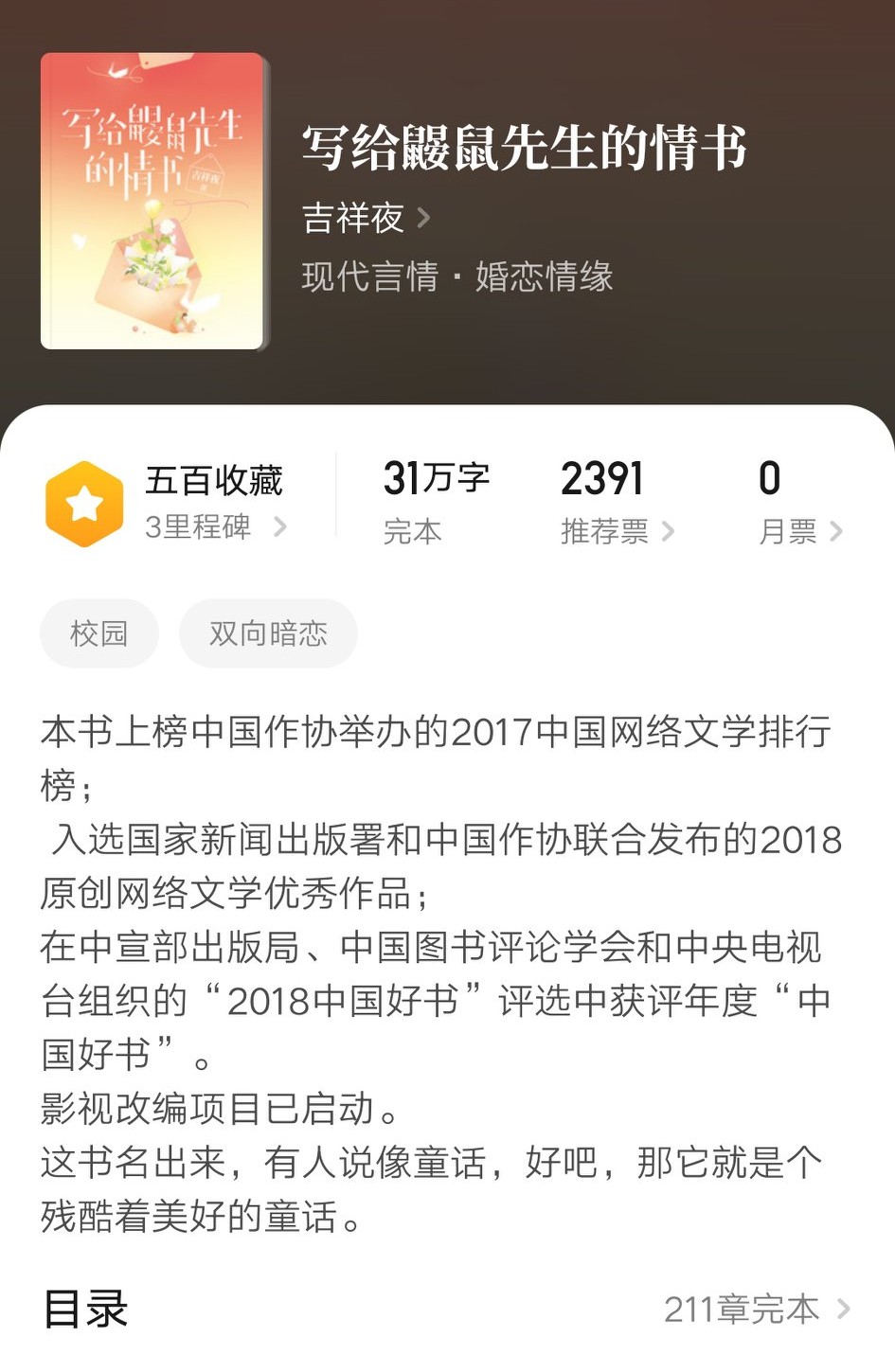The width and height of the screenshot is (895, 1372).
Task: Tap the 0 monthly ticket count
Action: click(x=770, y=479)
